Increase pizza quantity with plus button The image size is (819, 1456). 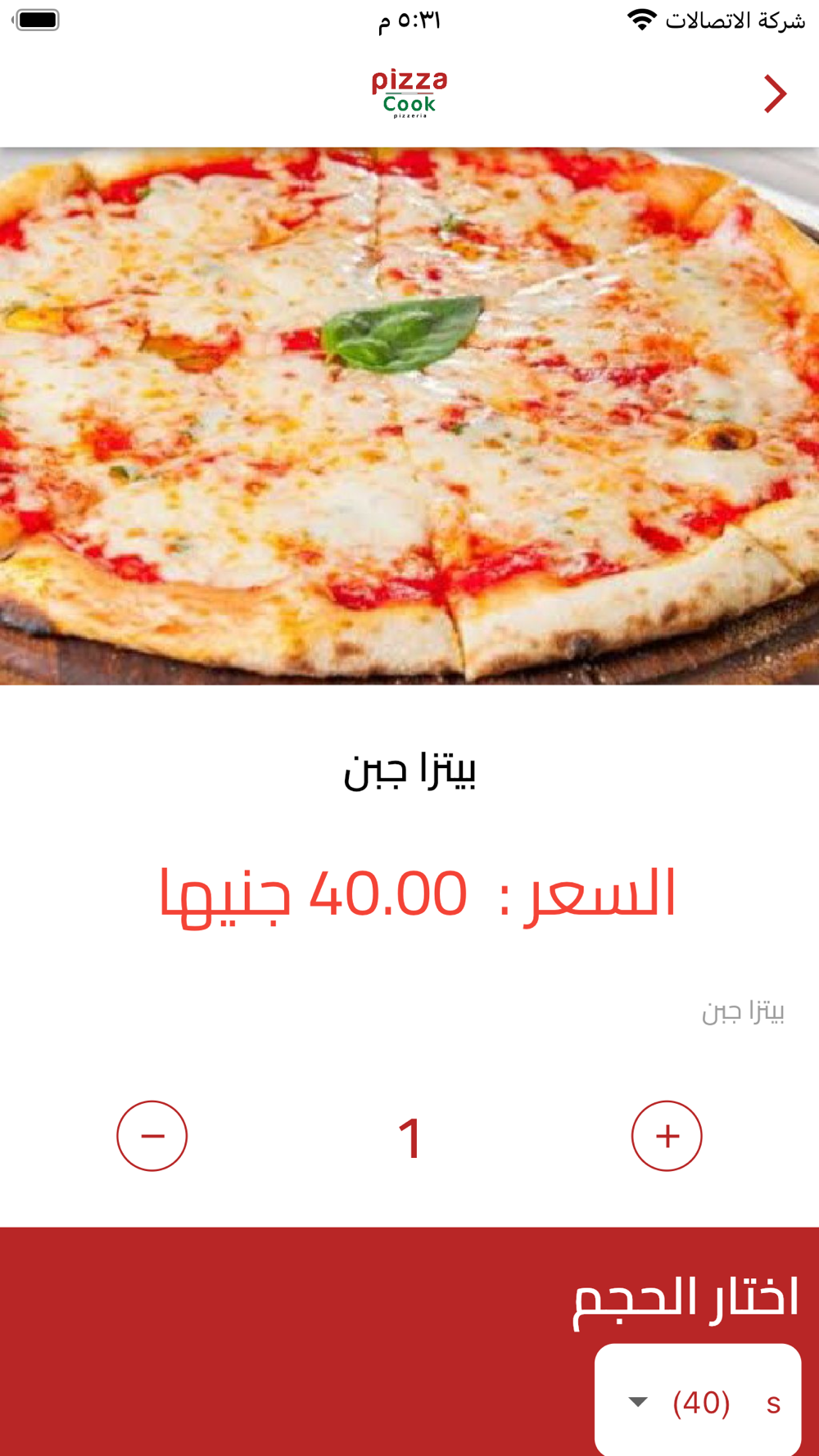click(x=667, y=1136)
